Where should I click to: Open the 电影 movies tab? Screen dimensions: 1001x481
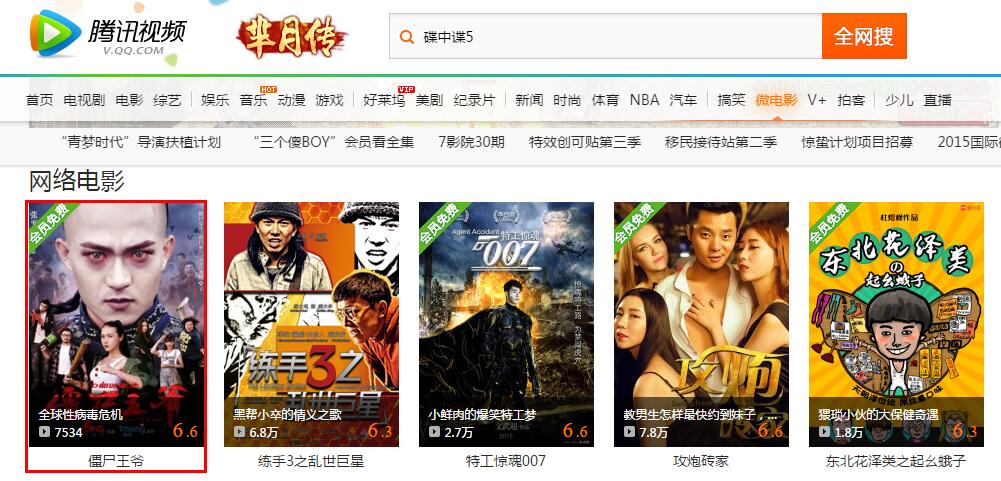[x=129, y=100]
